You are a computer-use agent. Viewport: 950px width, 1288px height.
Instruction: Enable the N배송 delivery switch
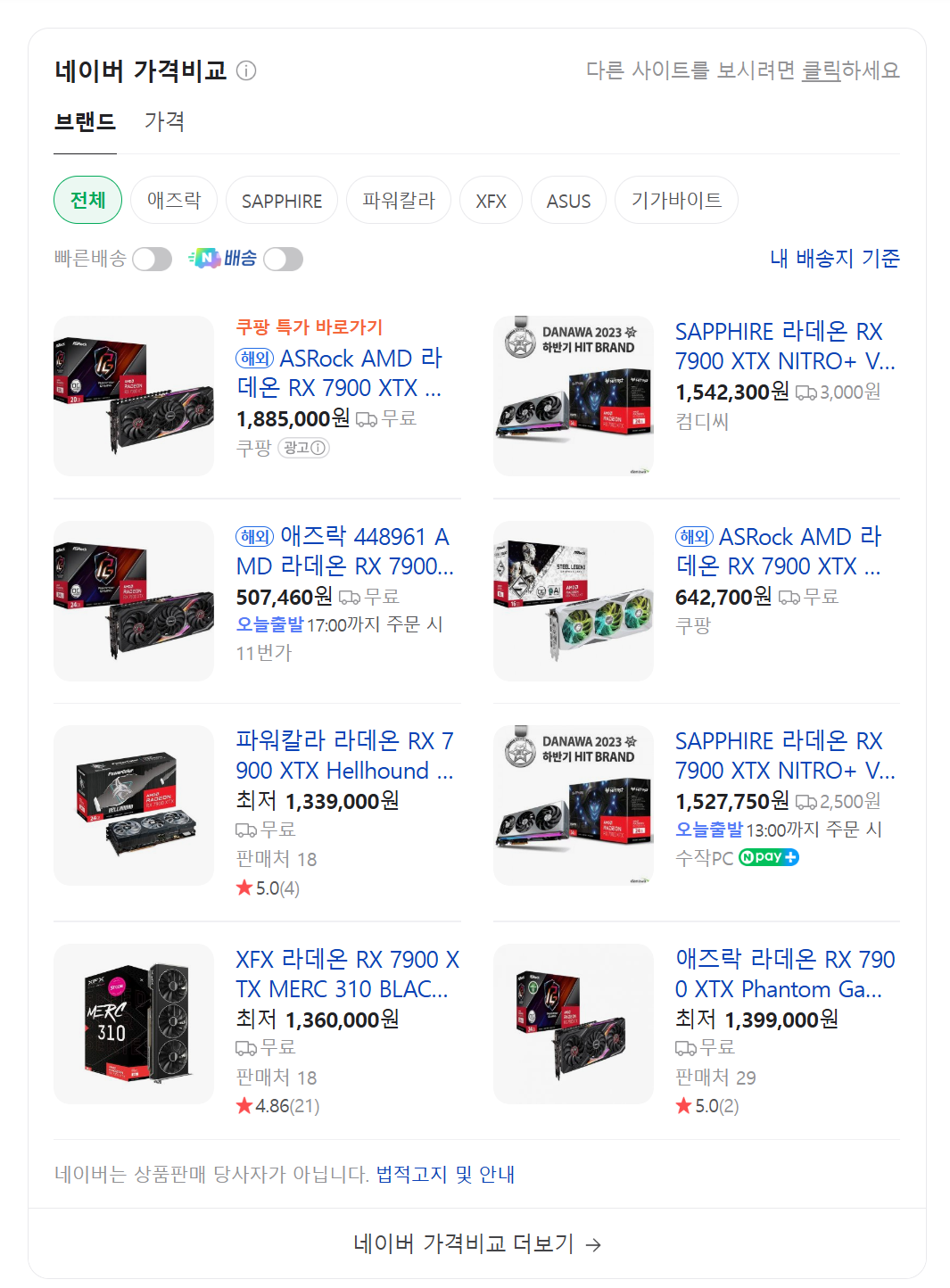pos(283,260)
